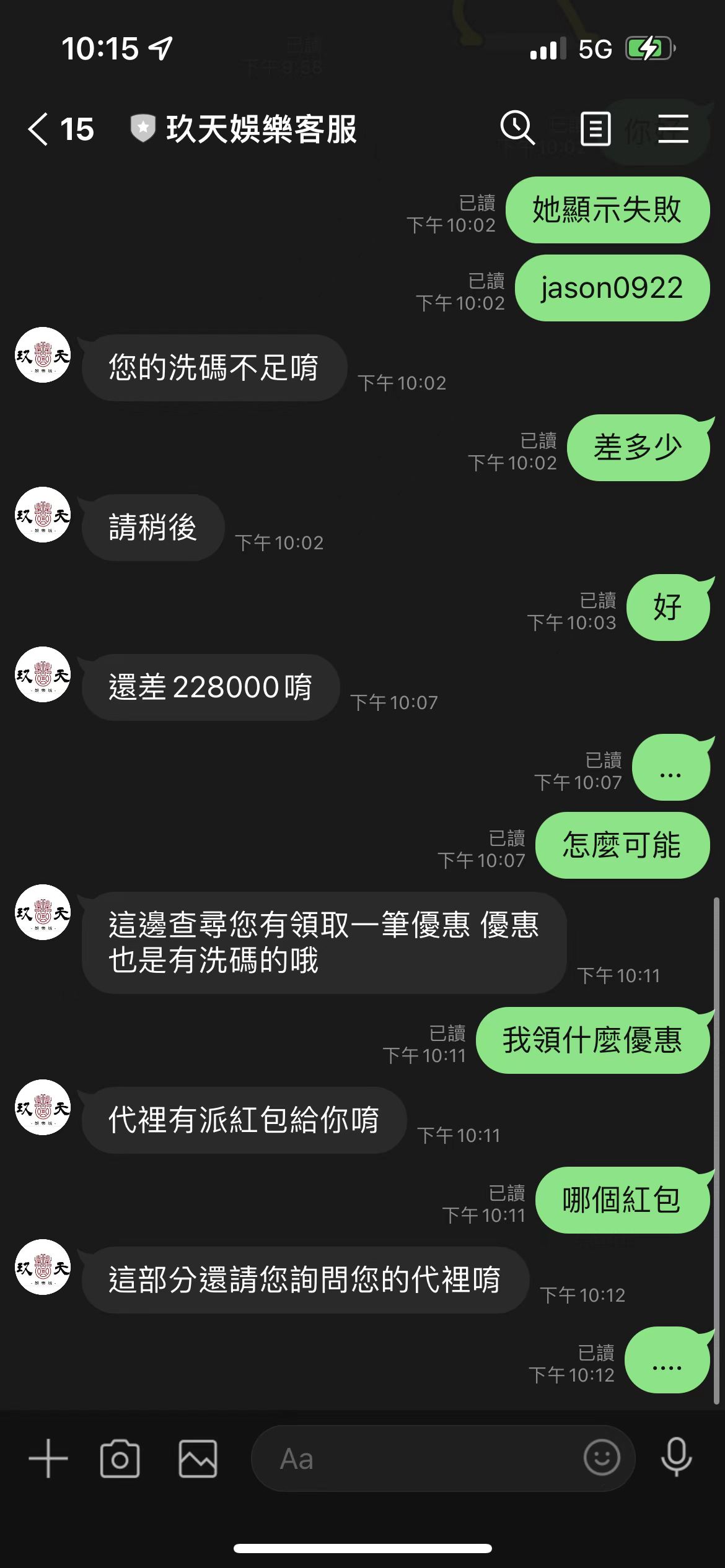Screen dimensions: 725x1568
Task: Open the chat hamburger menu
Action: pos(673,129)
